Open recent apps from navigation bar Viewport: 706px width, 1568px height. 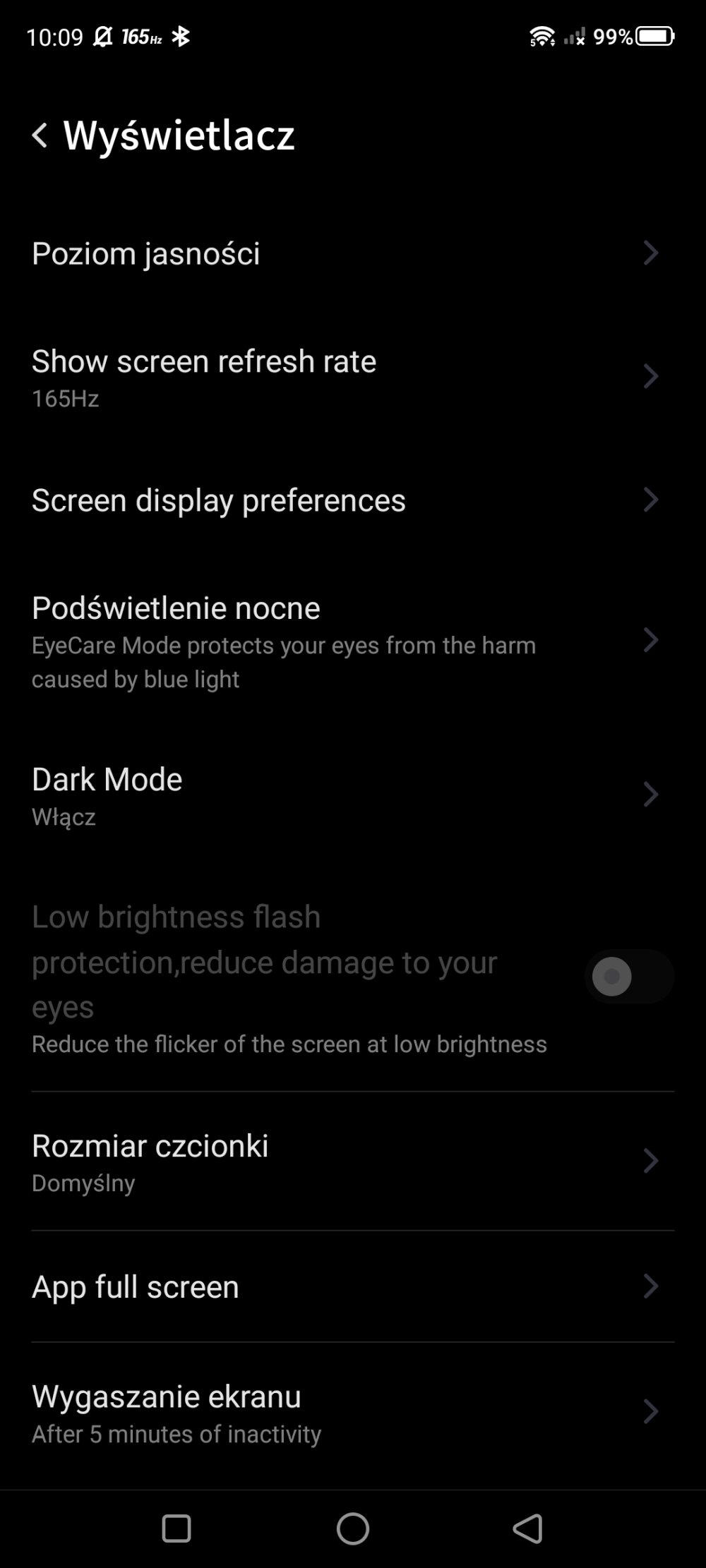(176, 1528)
